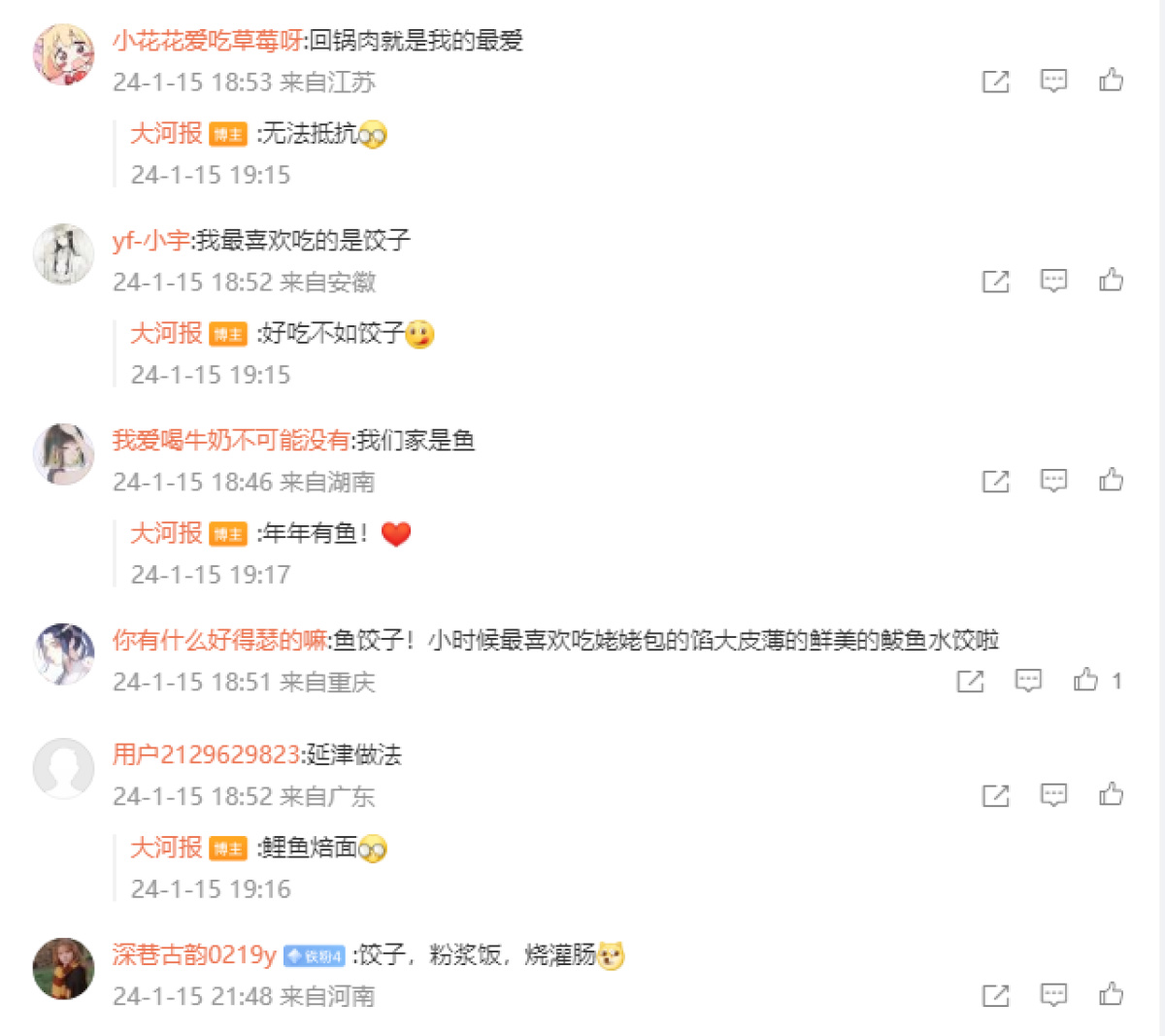Like the comment by 小花花爱吃草莓呀
The height and width of the screenshot is (1036, 1165).
click(1111, 81)
